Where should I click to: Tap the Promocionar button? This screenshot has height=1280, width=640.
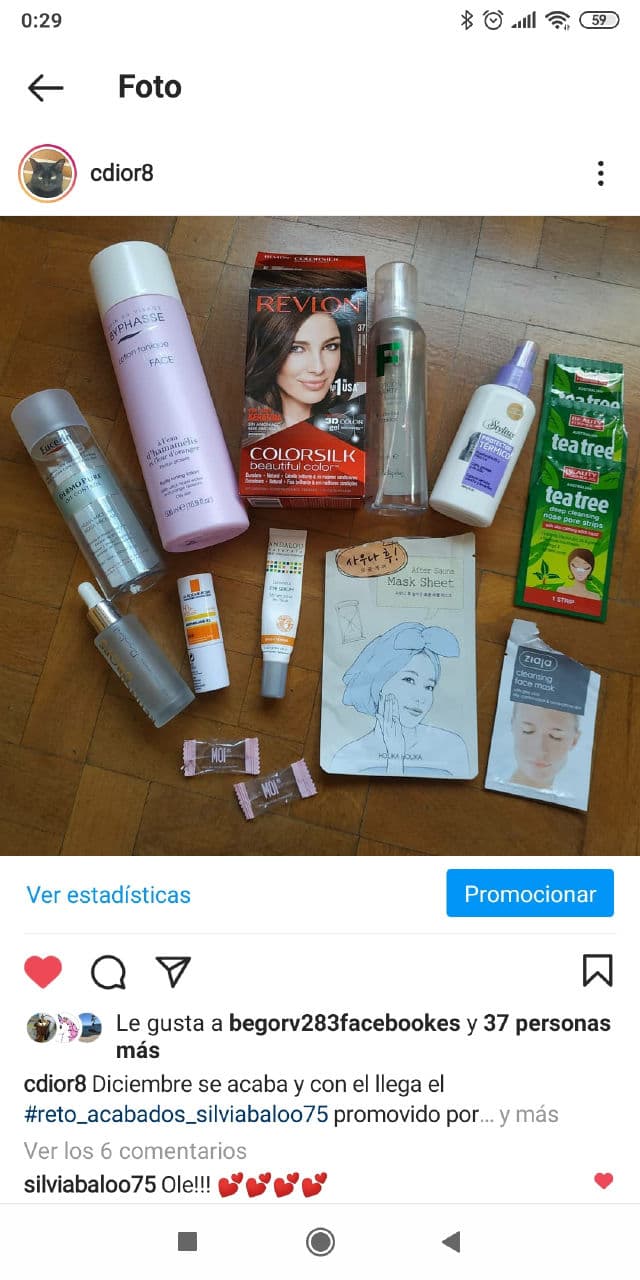tap(529, 894)
